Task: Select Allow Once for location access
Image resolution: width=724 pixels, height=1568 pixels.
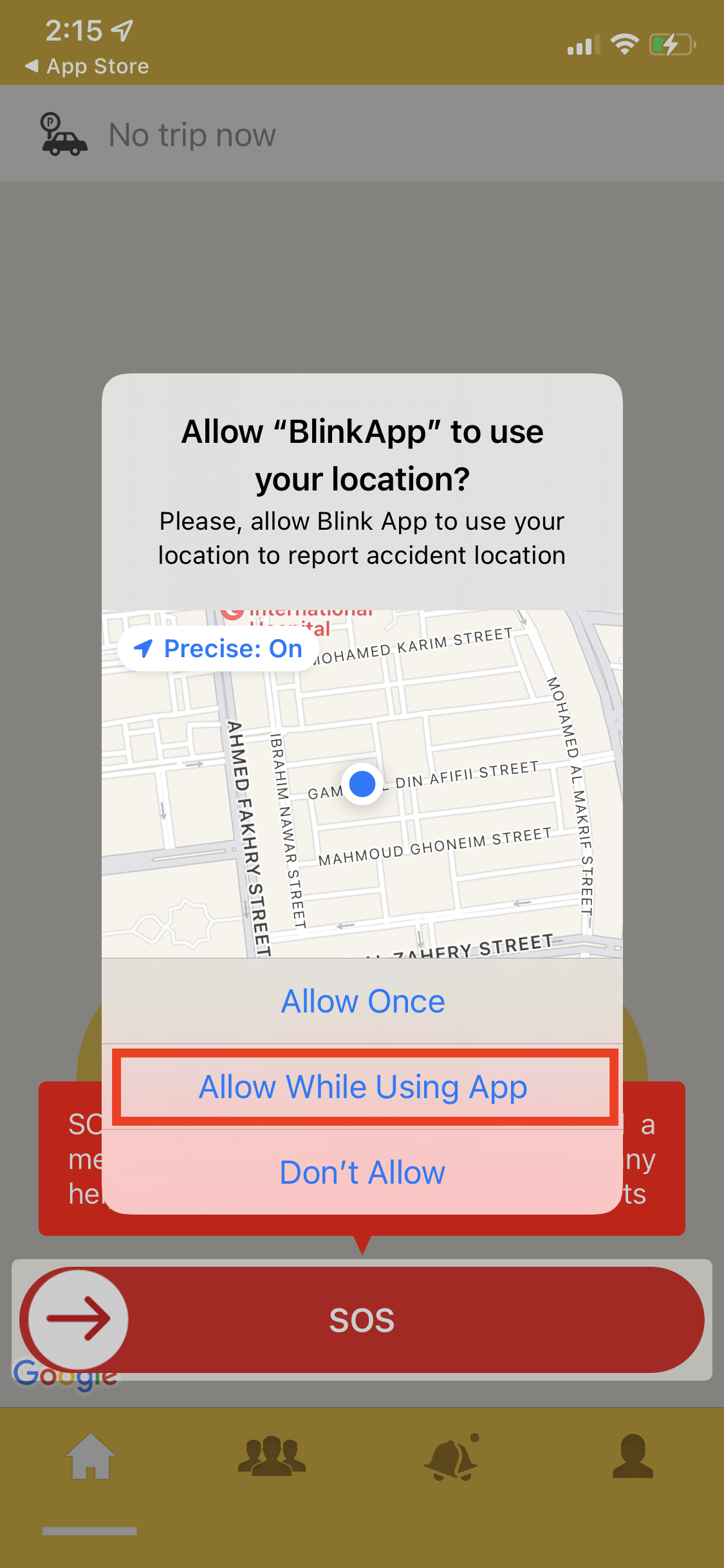Action: (362, 1002)
